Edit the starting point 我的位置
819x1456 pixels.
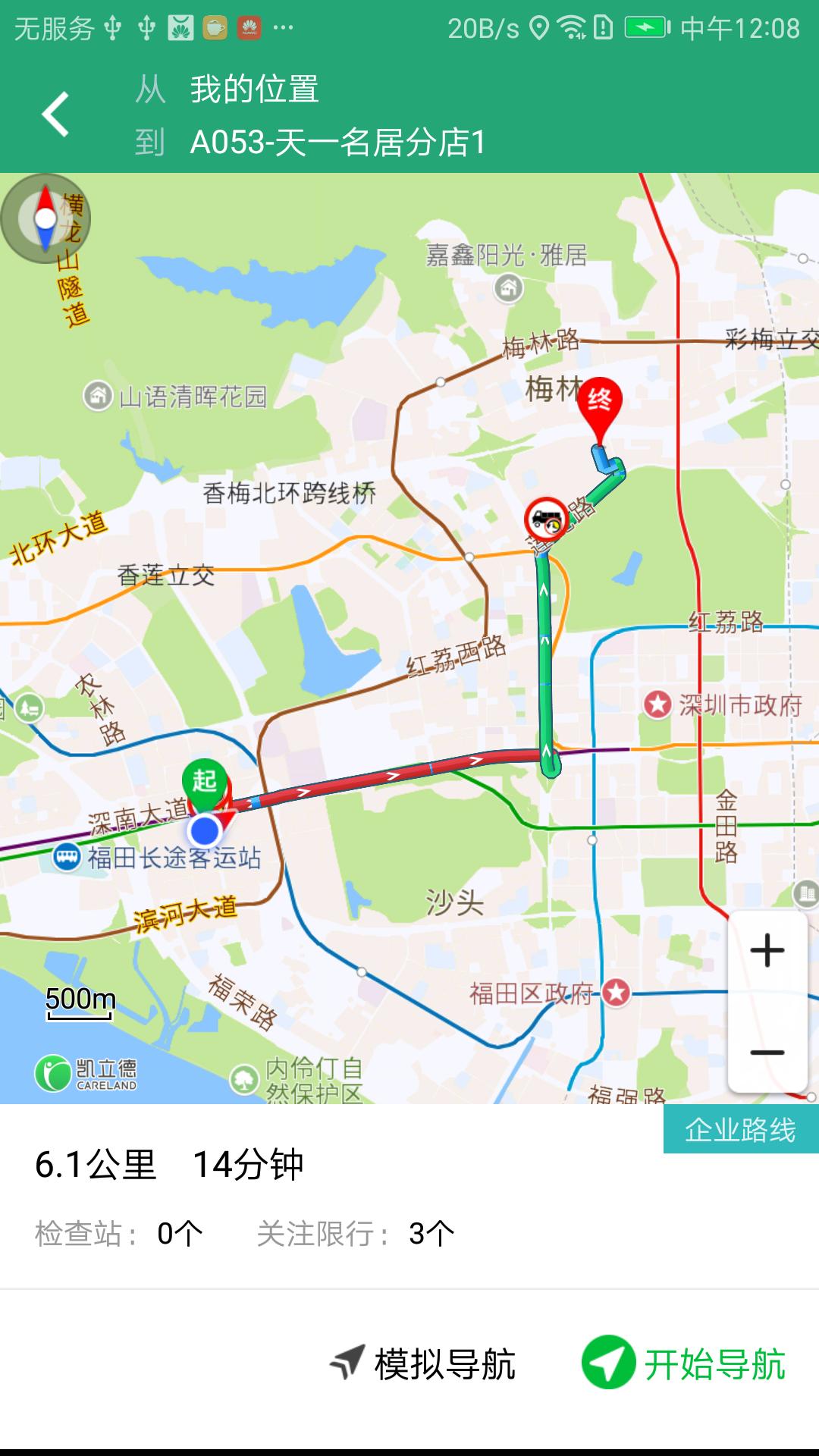(x=254, y=89)
